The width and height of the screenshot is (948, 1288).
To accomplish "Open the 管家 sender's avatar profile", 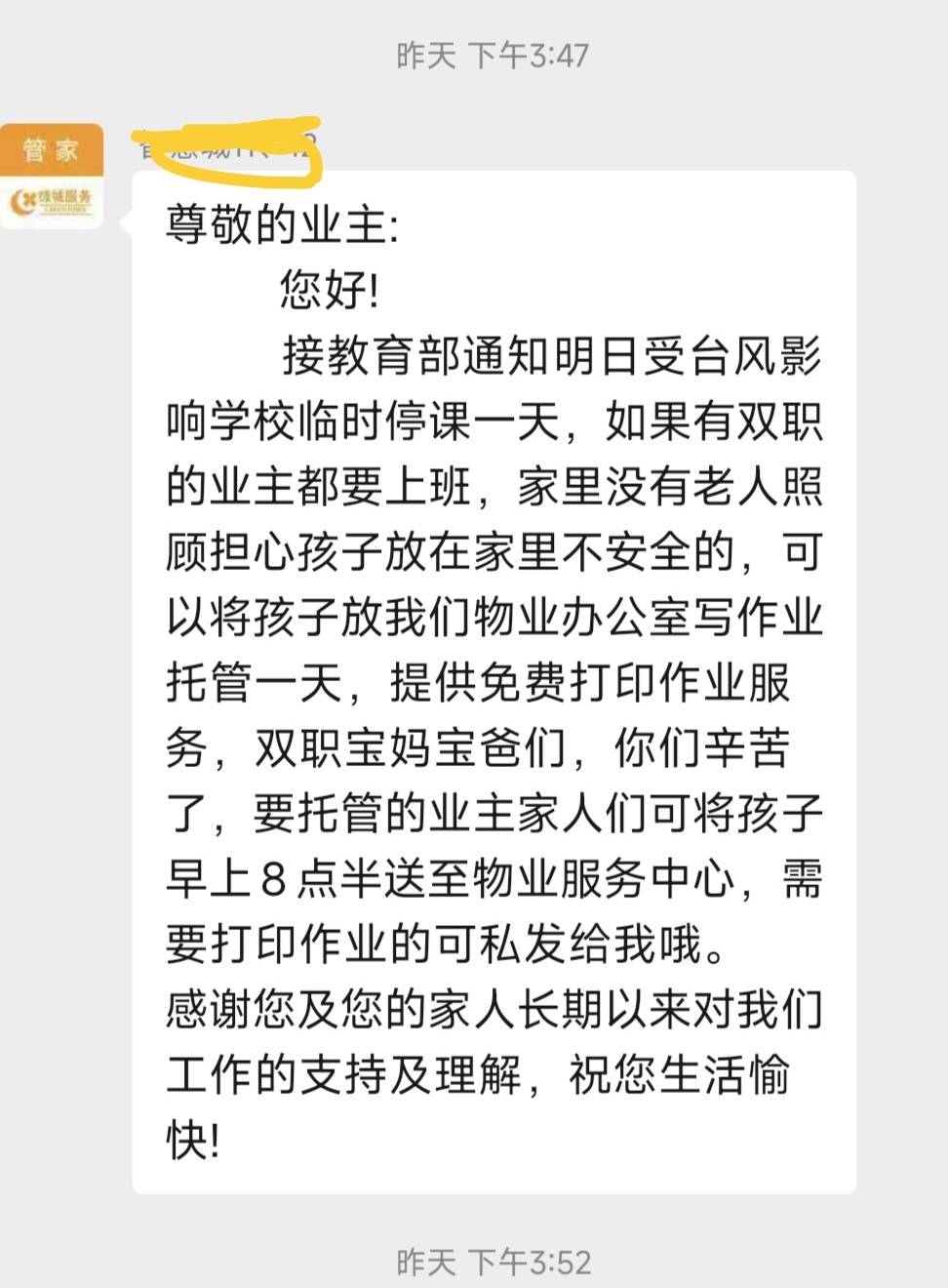I will [52, 176].
